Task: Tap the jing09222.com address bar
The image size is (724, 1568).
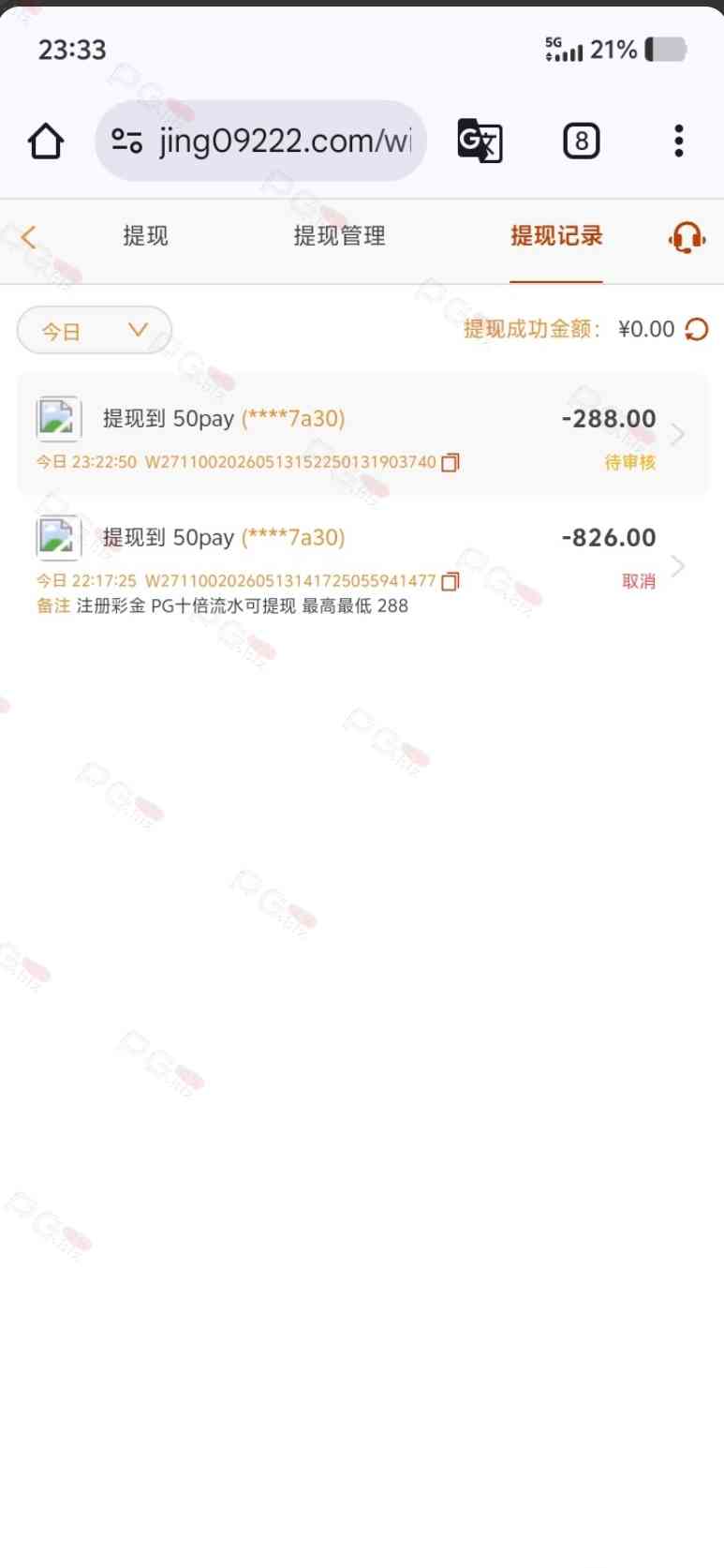Action: 260,141
